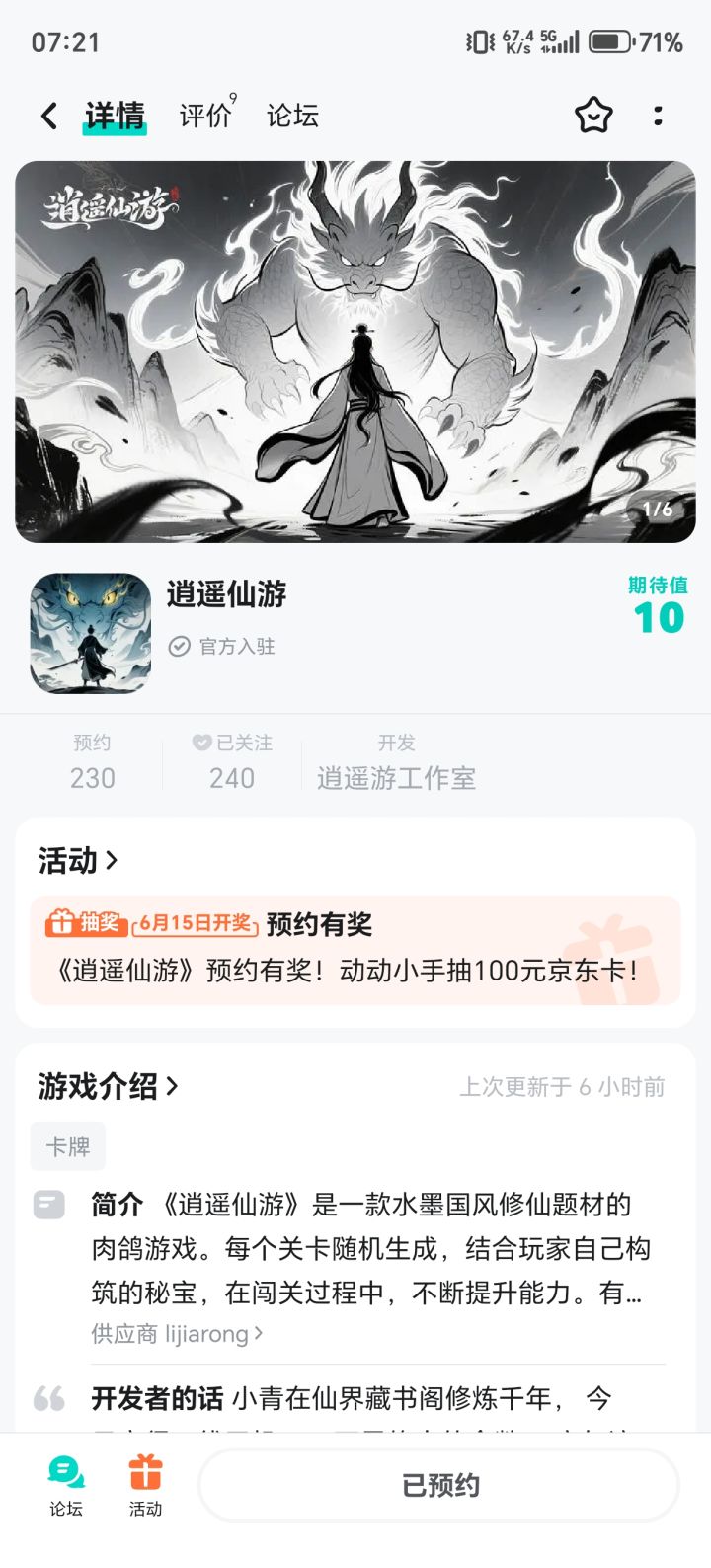Tap the star to favorite the game

(x=593, y=116)
